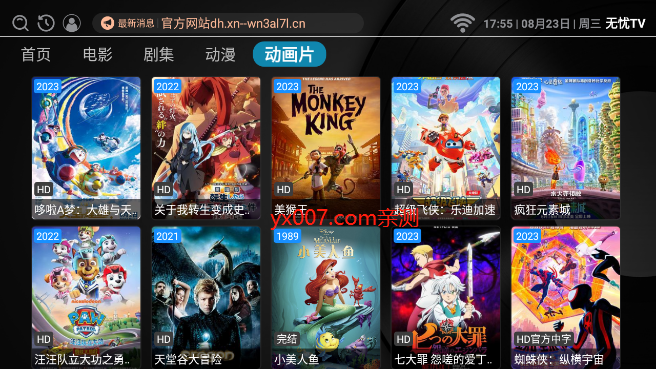Open 蜘蛛侠:纵横宇宙 card

coord(566,297)
